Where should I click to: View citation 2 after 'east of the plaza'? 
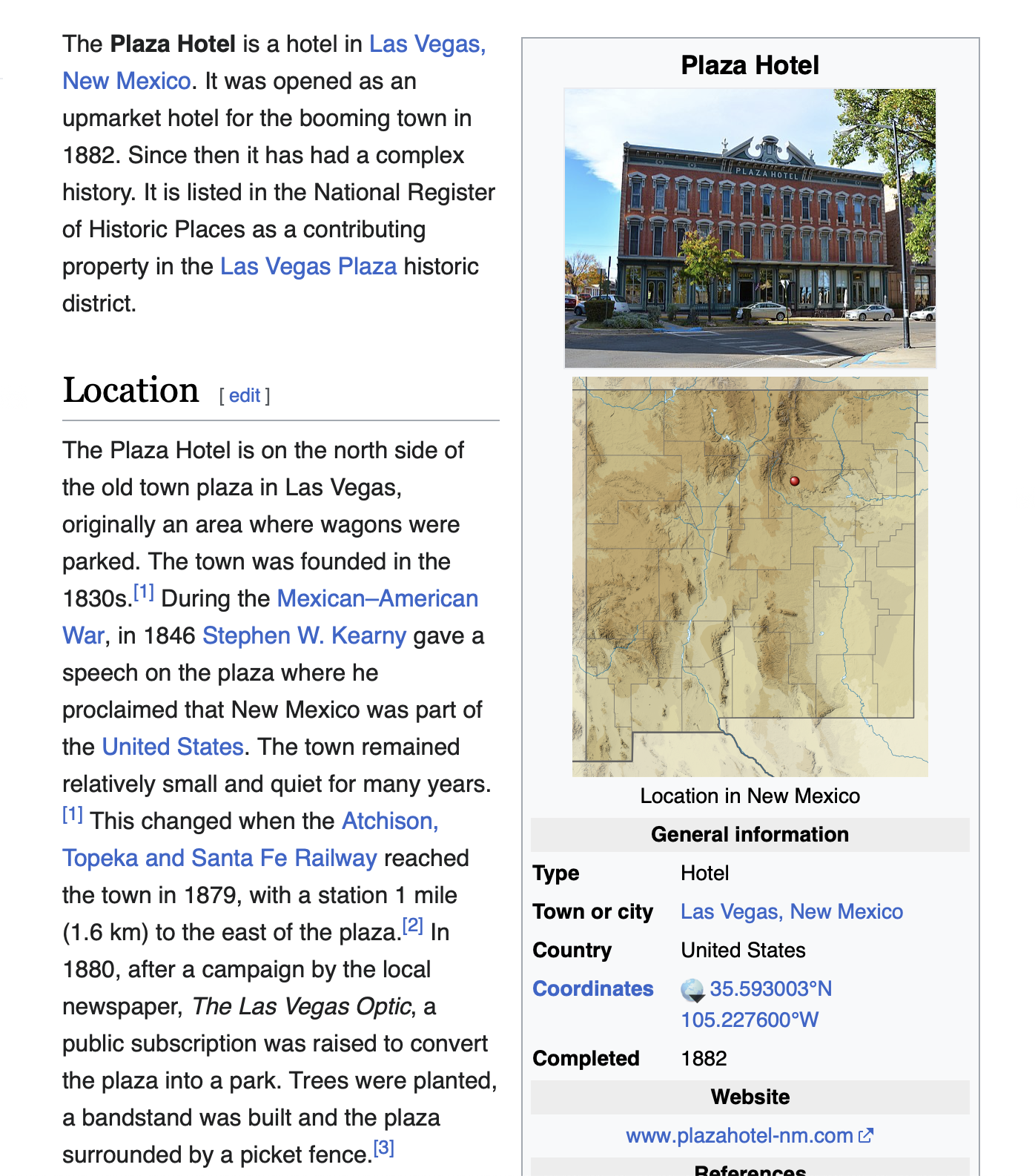(x=412, y=925)
